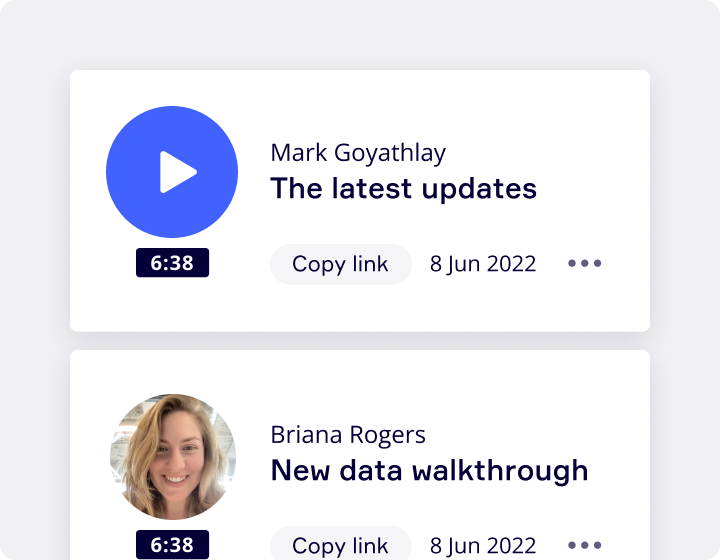The width and height of the screenshot is (720, 560).
Task: Open more options for The latest updates
Action: point(585,264)
